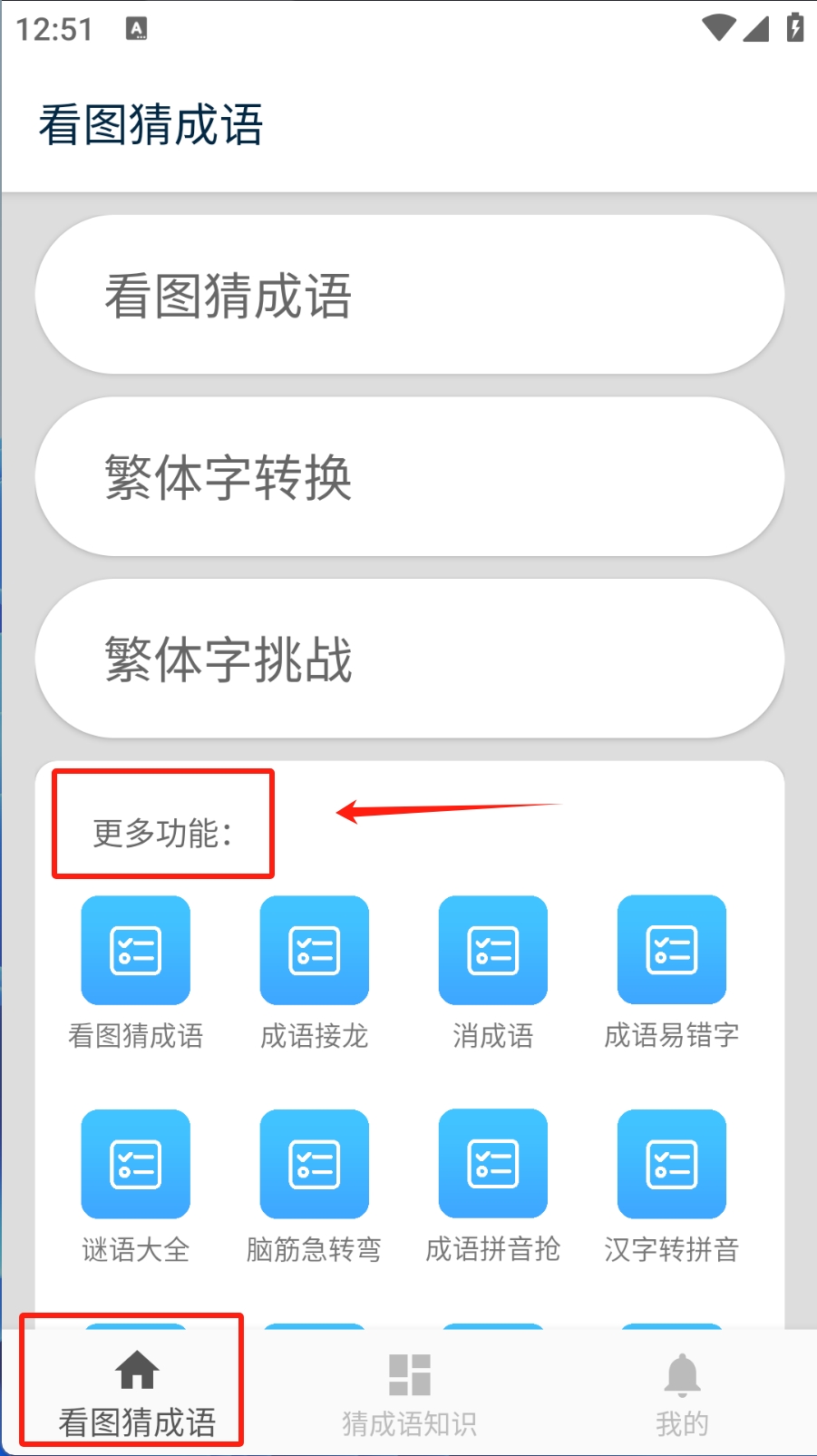Screen dimensions: 817x1456
Task: Switch to the 猜成语知识 tab
Action: click(x=409, y=1393)
